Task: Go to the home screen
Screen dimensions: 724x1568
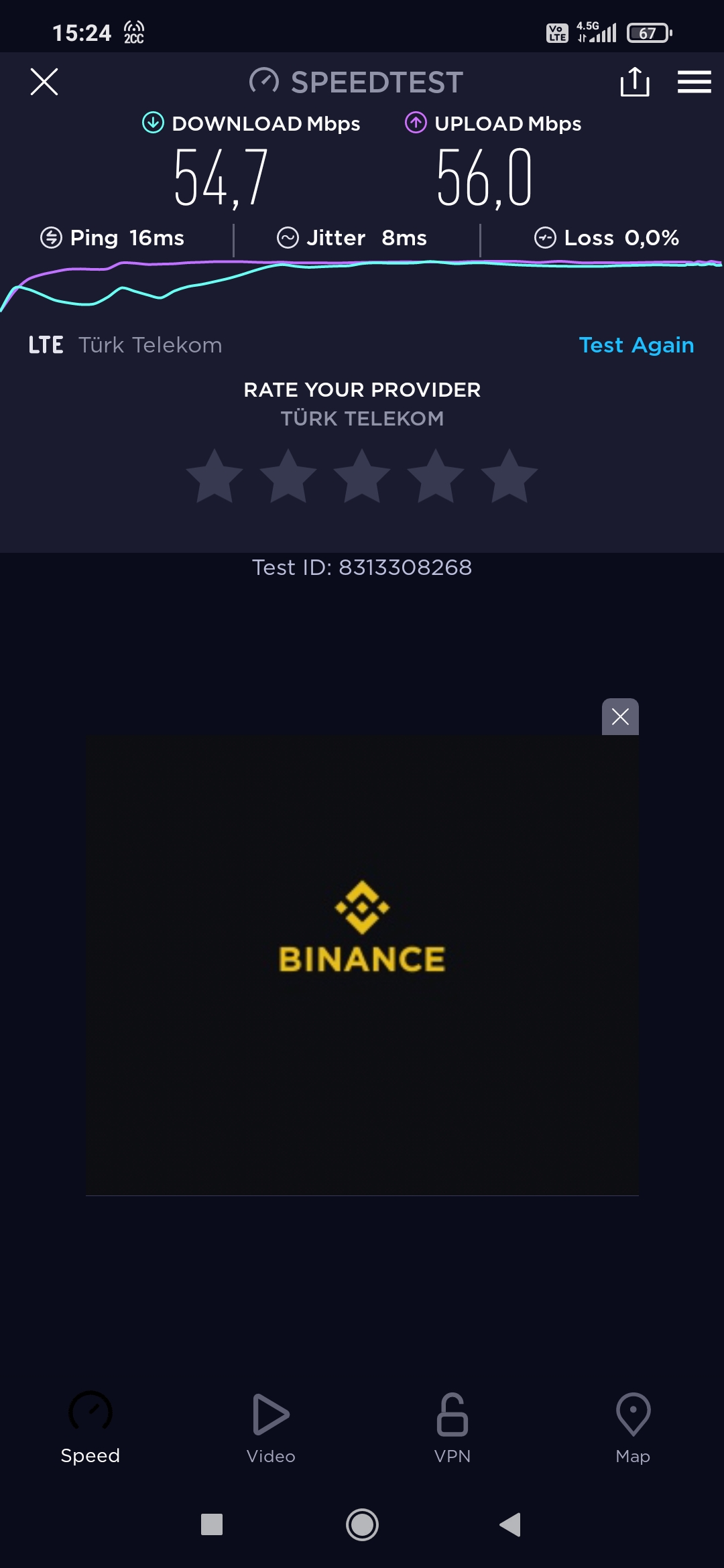Action: [362, 1524]
